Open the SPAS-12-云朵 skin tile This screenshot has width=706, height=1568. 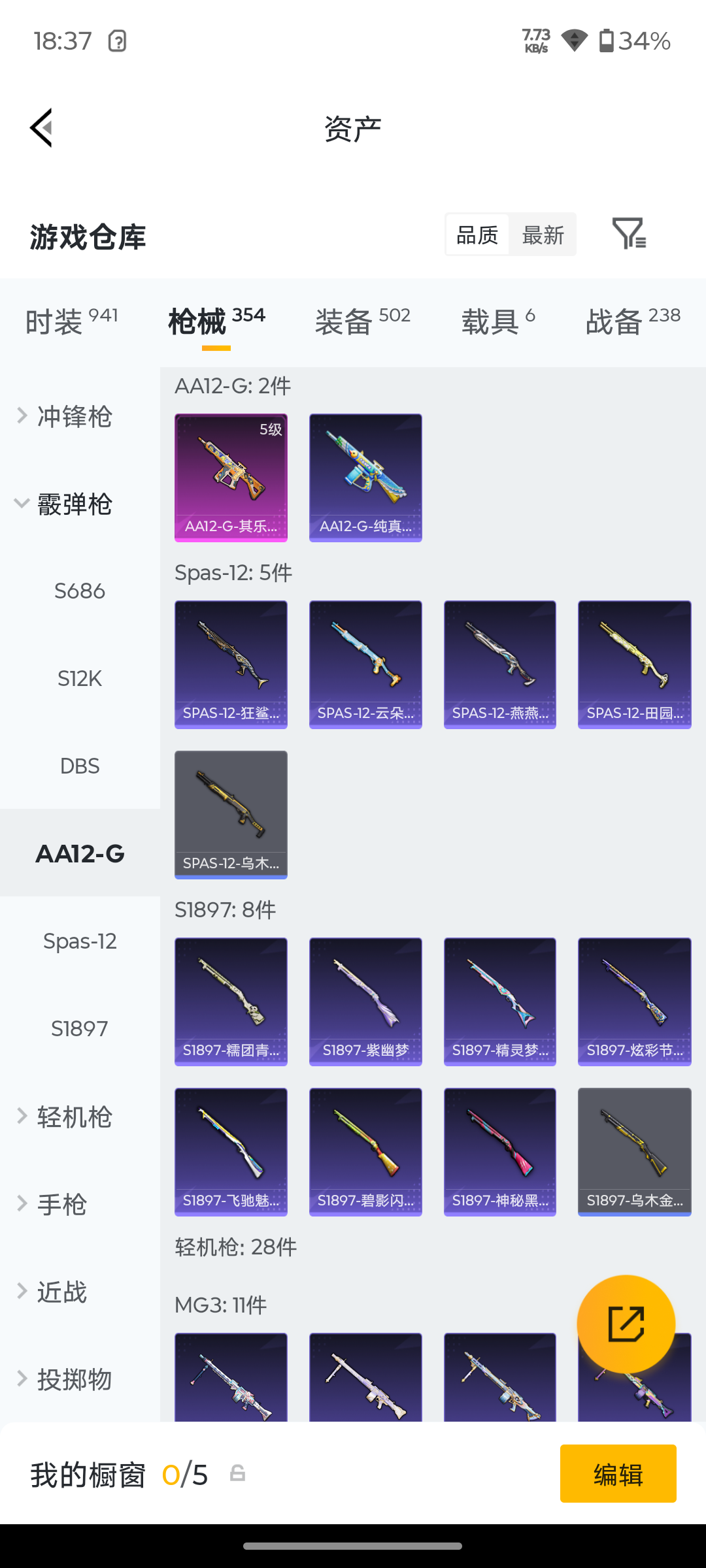(365, 664)
